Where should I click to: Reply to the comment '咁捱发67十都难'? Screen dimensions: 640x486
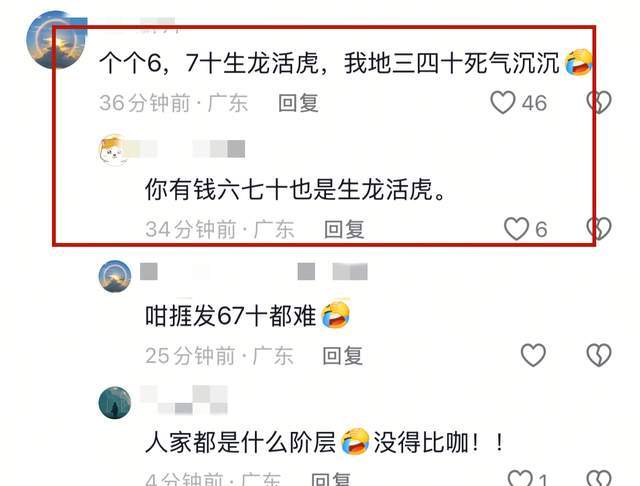343,355
